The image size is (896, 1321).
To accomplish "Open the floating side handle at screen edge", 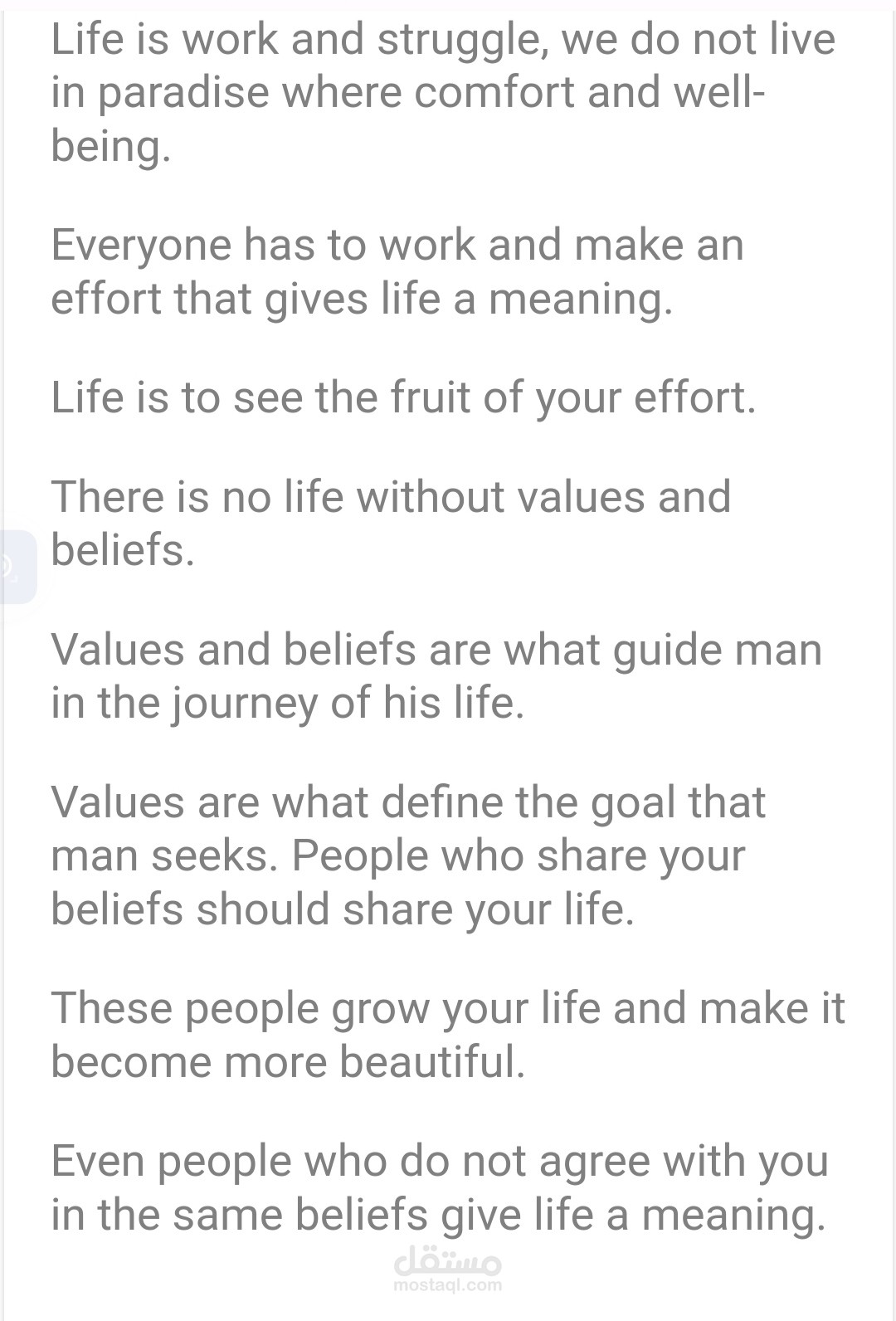I will pos(15,567).
